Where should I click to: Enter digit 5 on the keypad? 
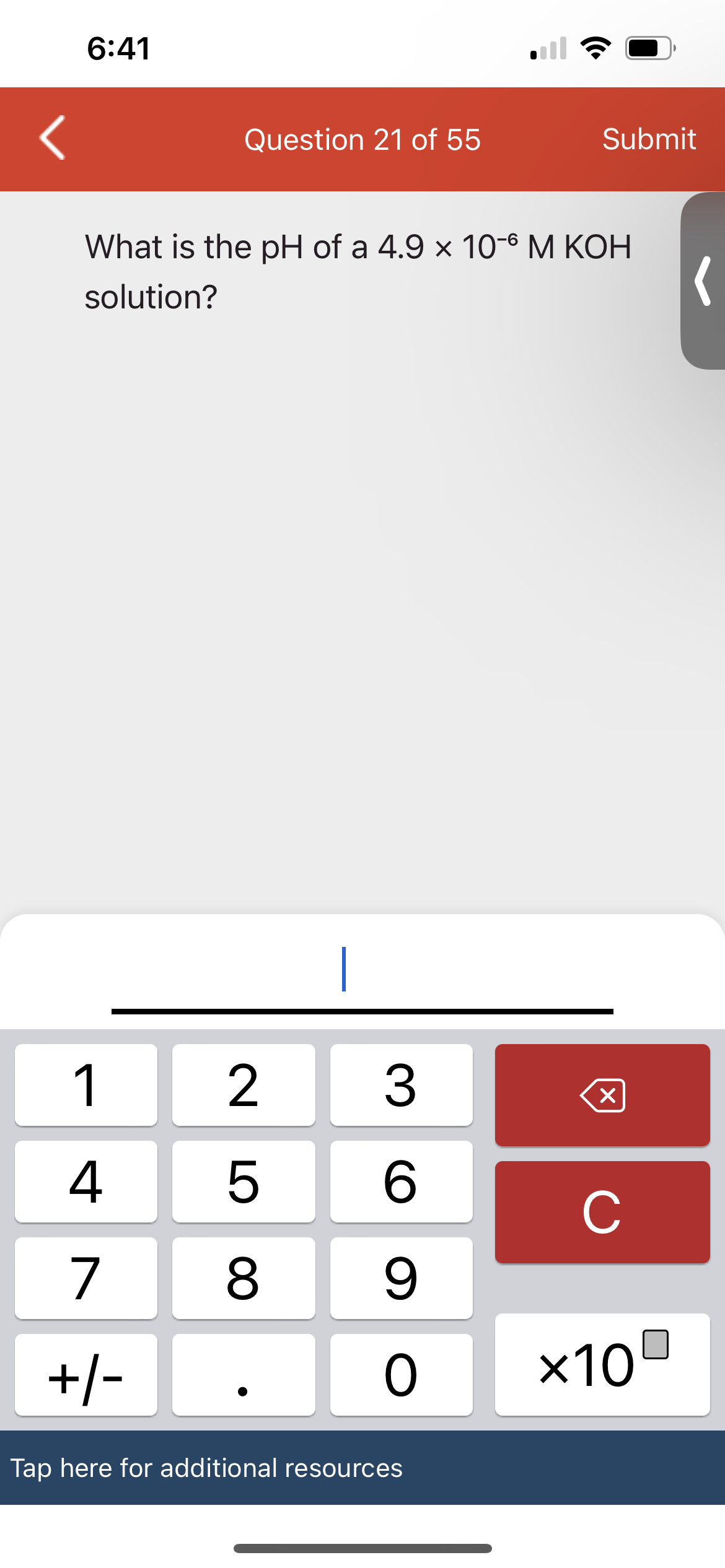(244, 1182)
